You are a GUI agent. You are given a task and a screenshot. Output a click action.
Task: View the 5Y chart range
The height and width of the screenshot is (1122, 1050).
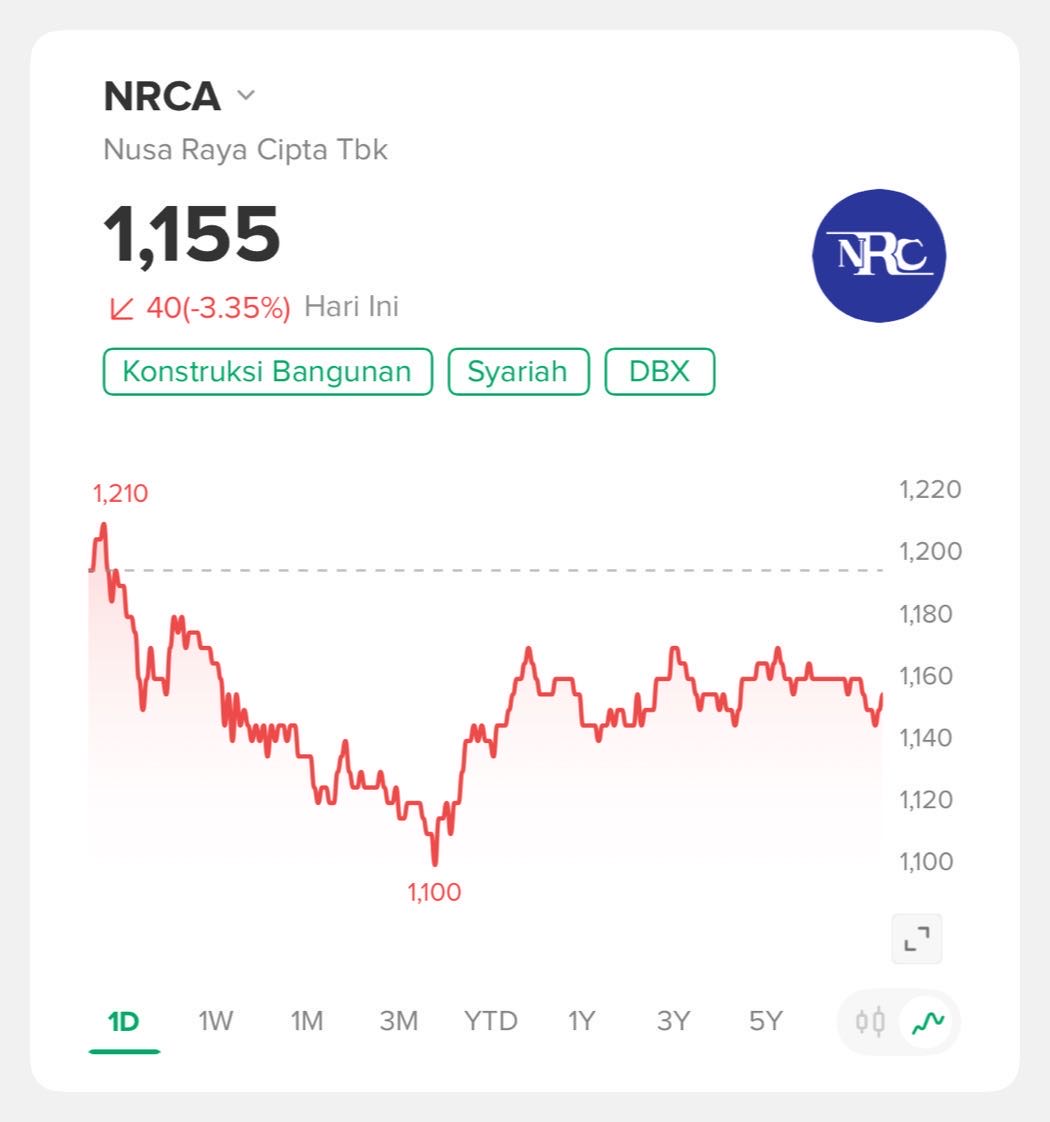765,1021
